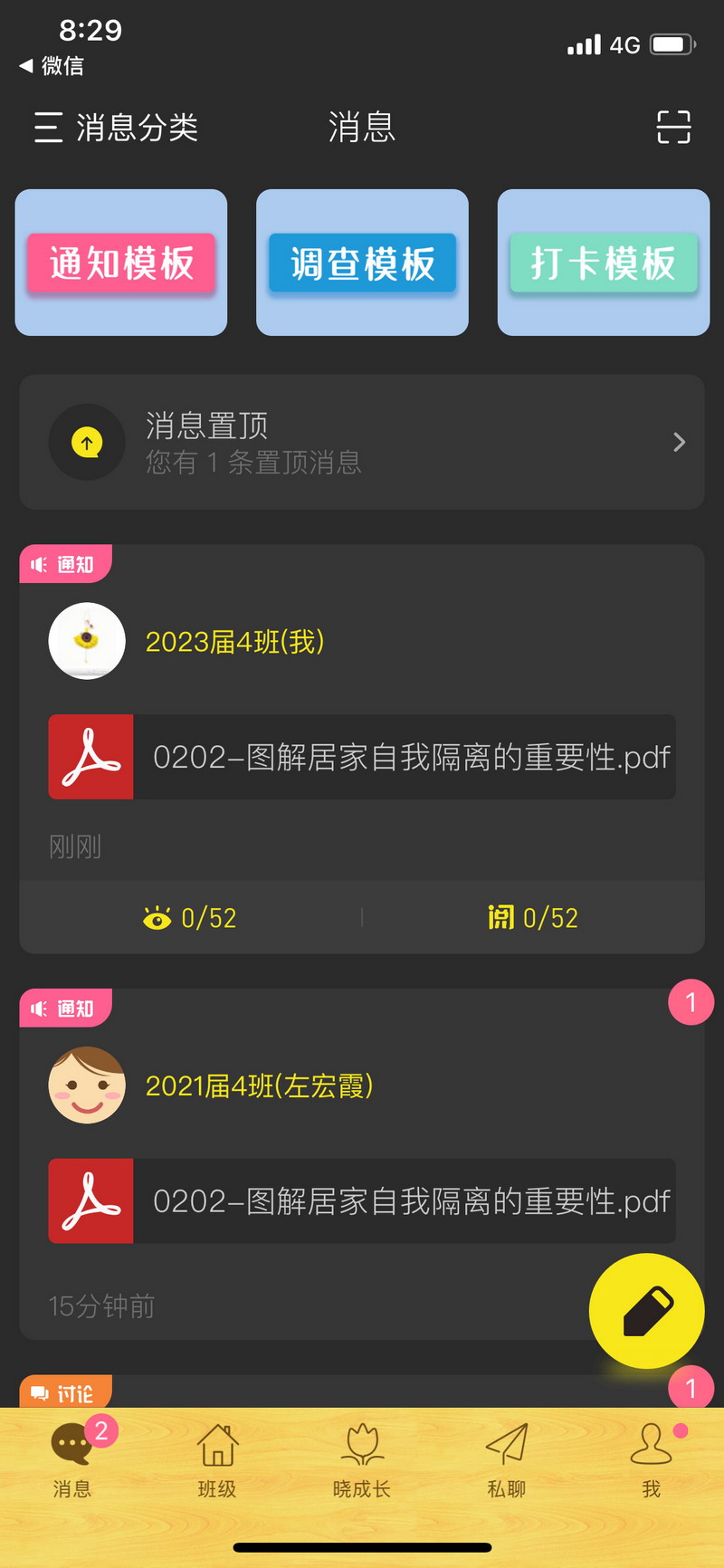The width and height of the screenshot is (724, 1568).
Task: Open the PDF attachment from 2023届4班(我)
Action: click(362, 757)
